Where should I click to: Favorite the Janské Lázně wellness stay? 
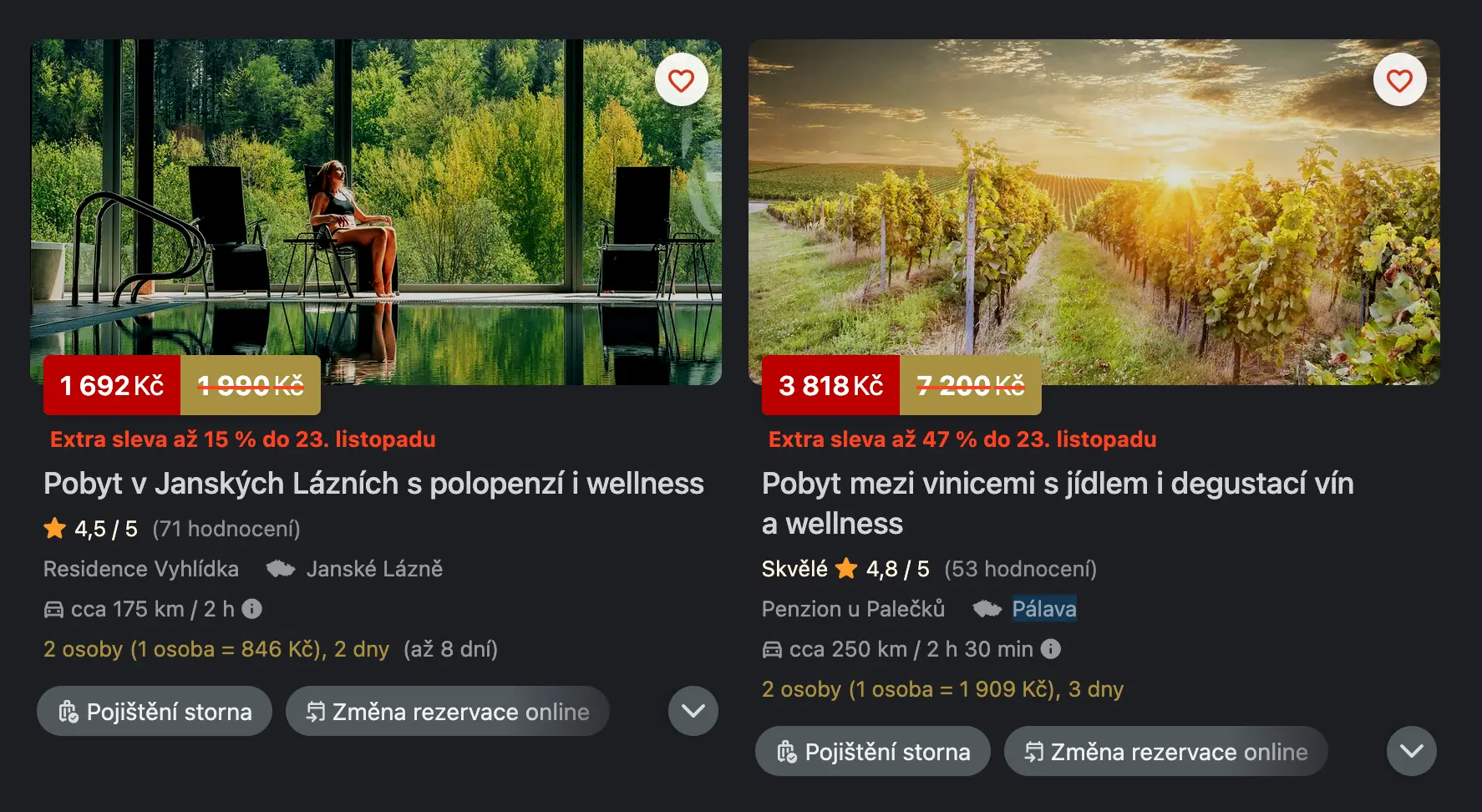coord(681,80)
